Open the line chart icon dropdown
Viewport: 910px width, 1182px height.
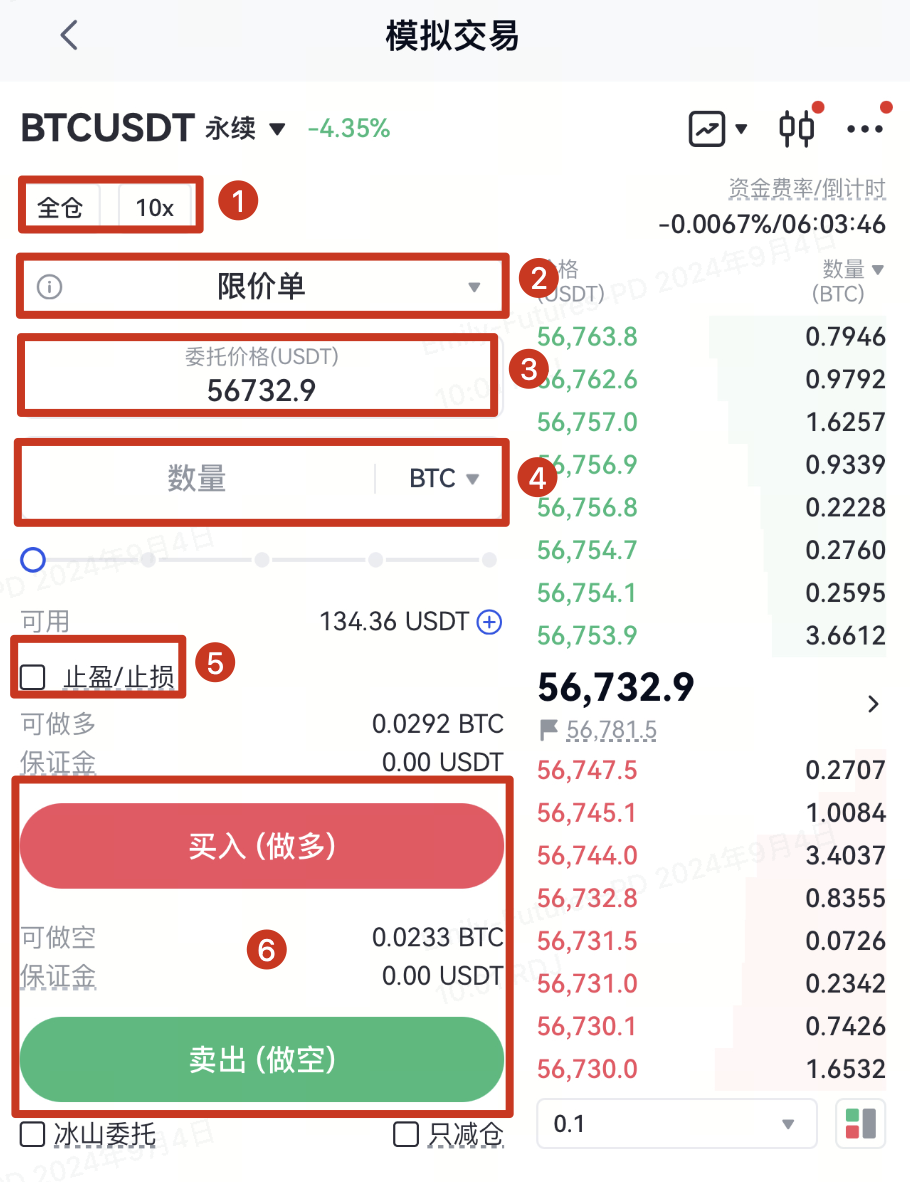(718, 128)
